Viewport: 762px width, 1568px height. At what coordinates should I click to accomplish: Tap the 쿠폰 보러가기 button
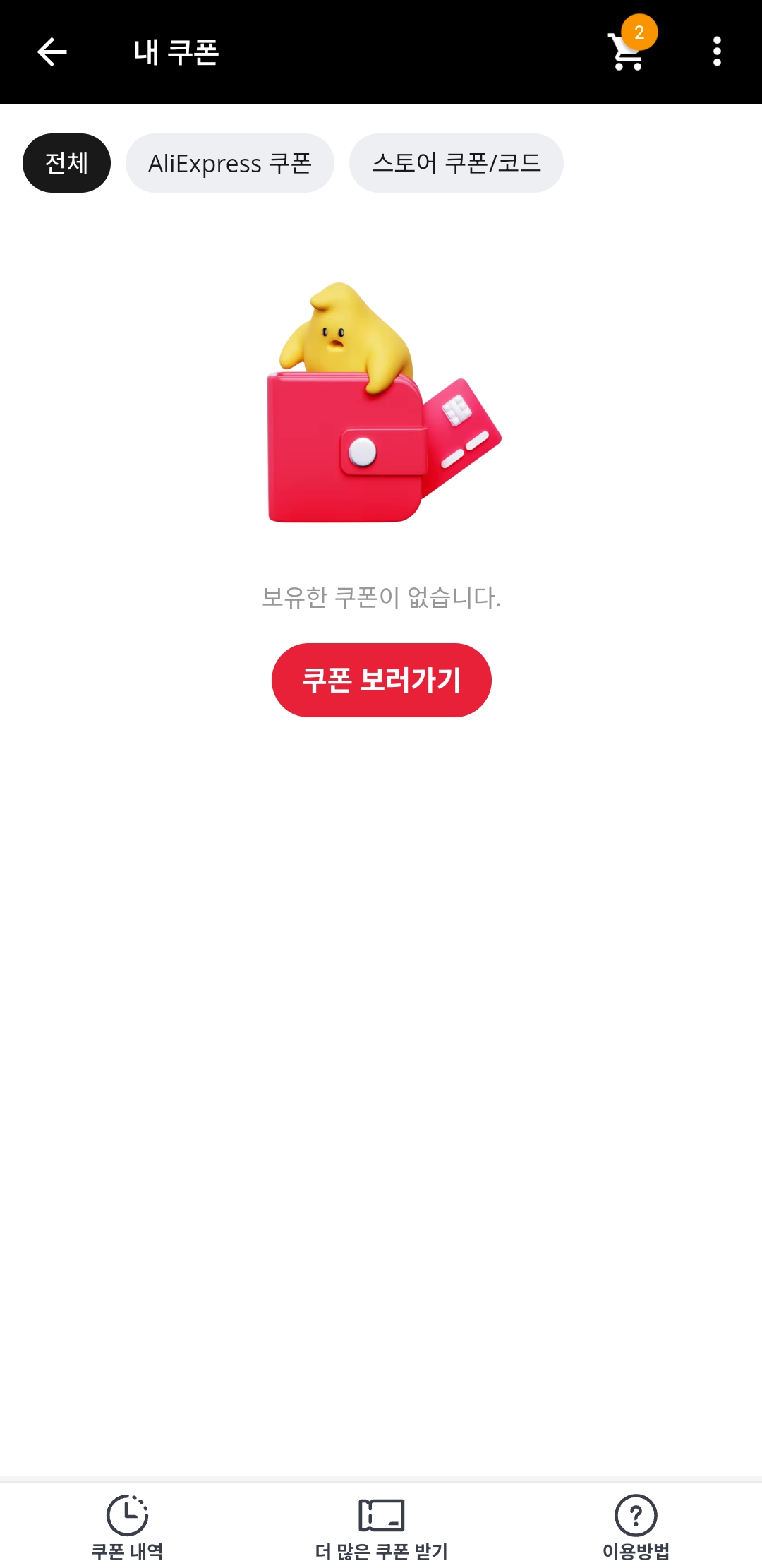[x=381, y=680]
